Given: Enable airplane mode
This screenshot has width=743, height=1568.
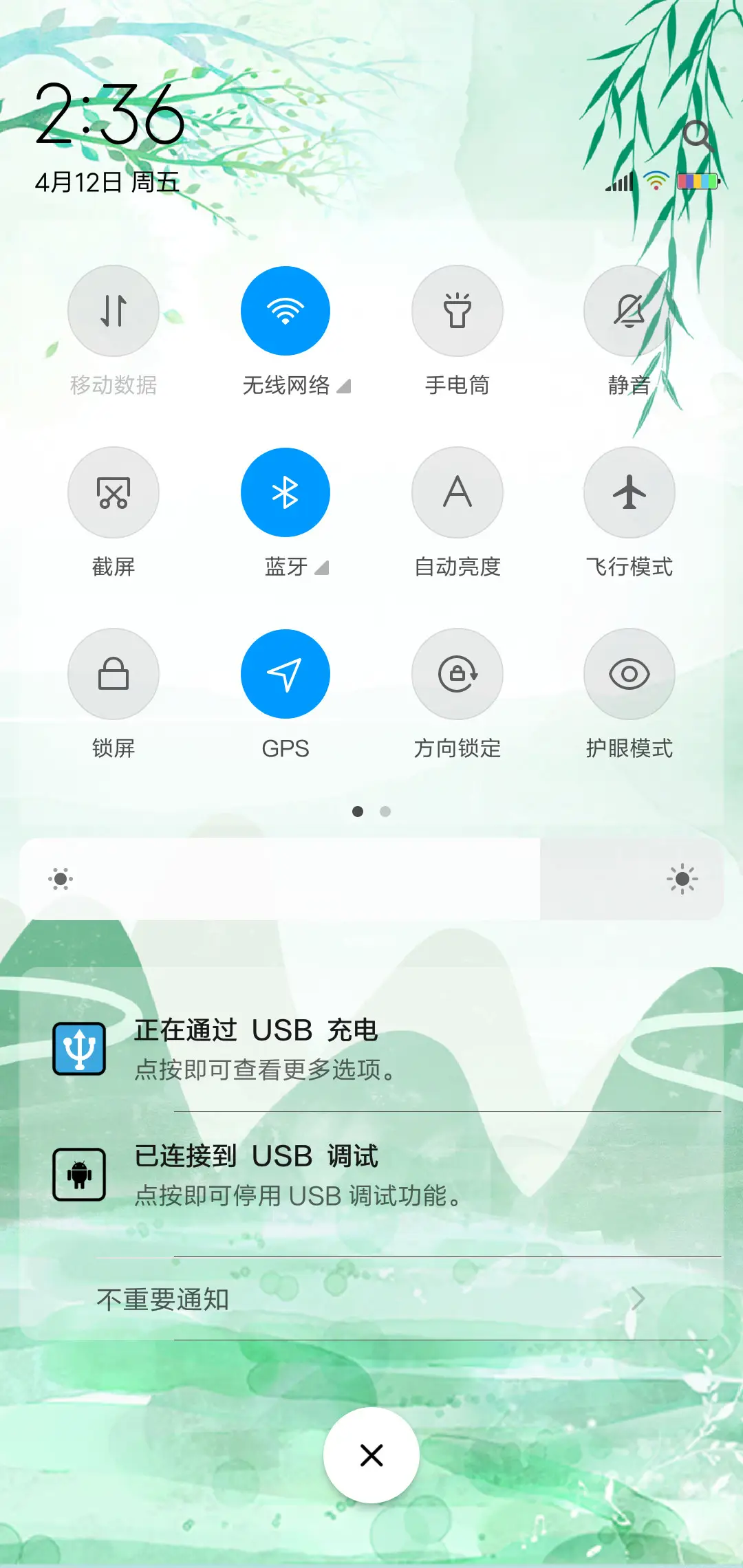Looking at the screenshot, I should (x=629, y=492).
